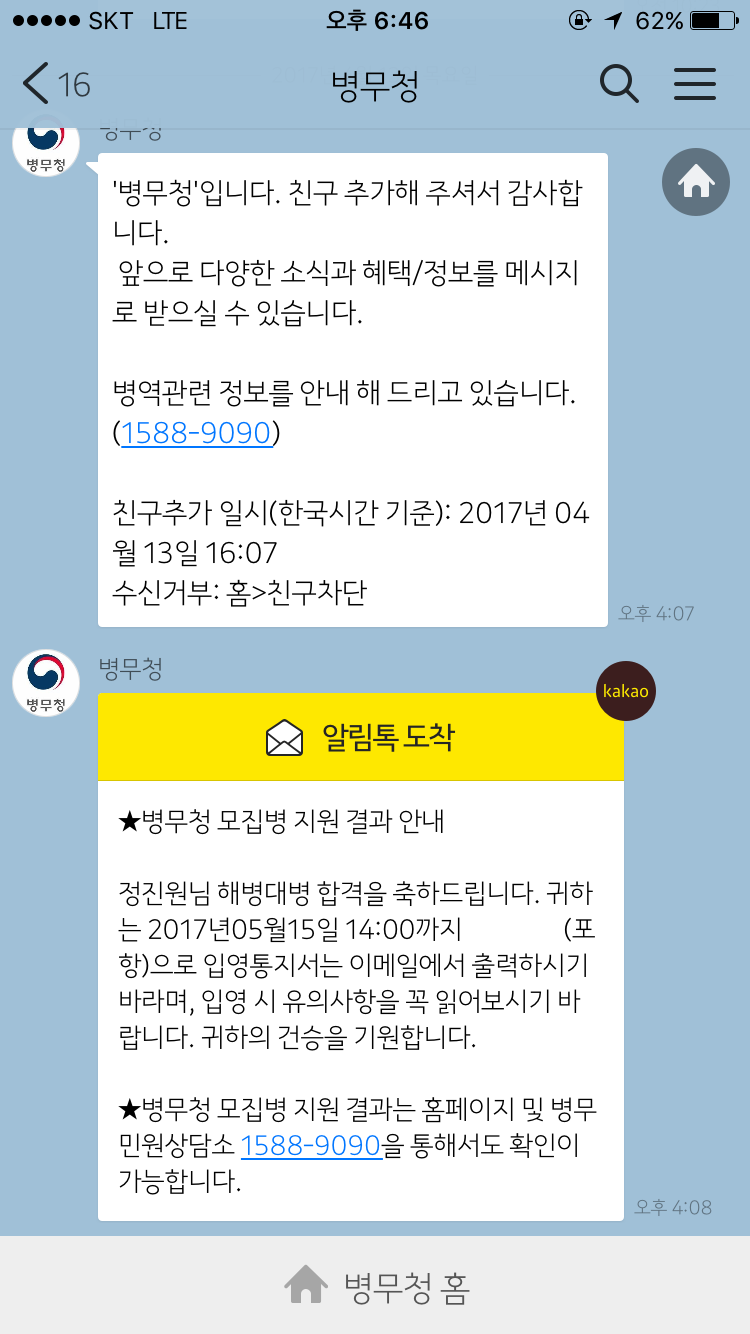
Task: Open the hamburger menu of the chat
Action: [x=695, y=84]
